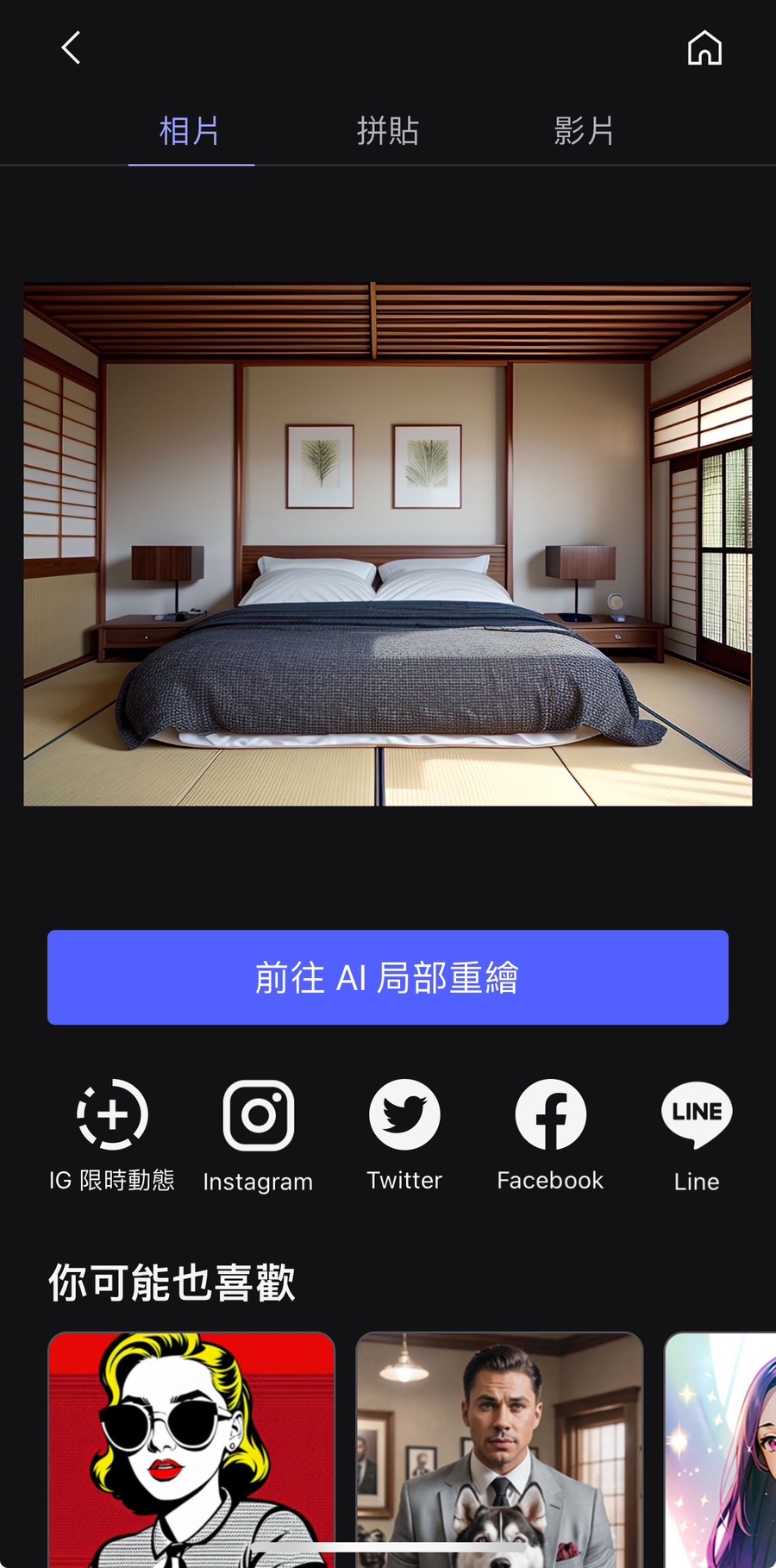Tap the Twitter bird logo
776x1568 pixels.
pyautogui.click(x=404, y=1114)
